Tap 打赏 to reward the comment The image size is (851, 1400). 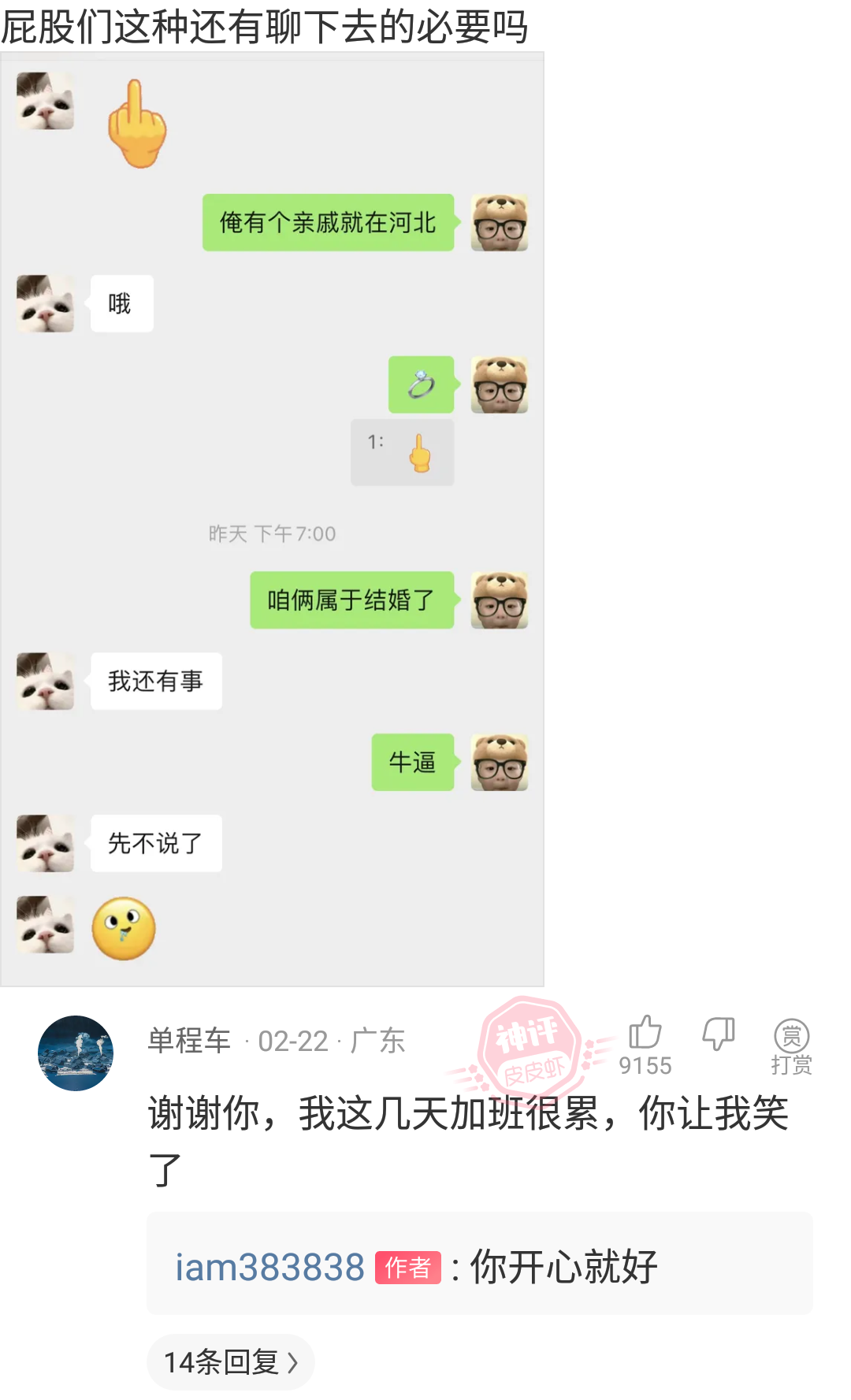pyautogui.click(x=791, y=1046)
